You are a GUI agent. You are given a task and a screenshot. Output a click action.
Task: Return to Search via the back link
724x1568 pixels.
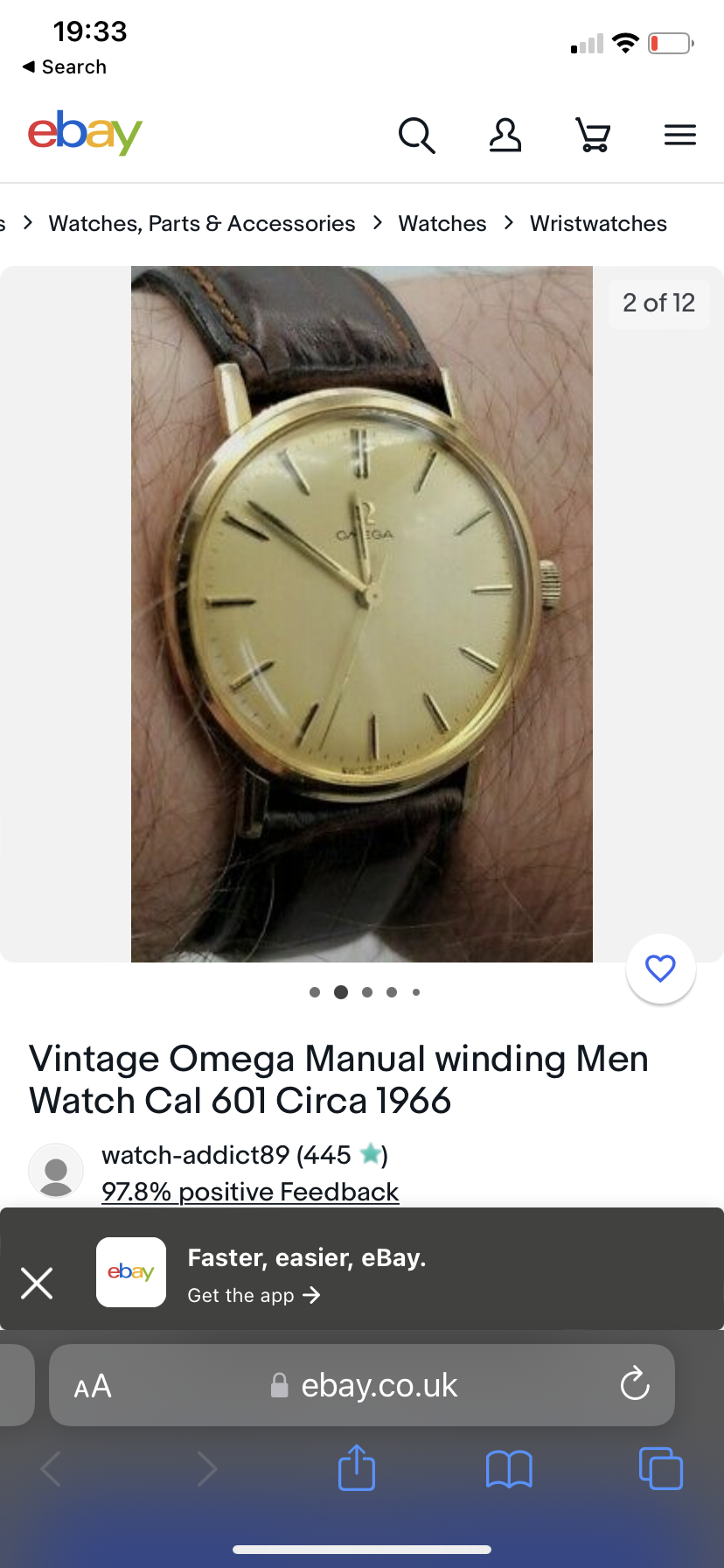(65, 67)
